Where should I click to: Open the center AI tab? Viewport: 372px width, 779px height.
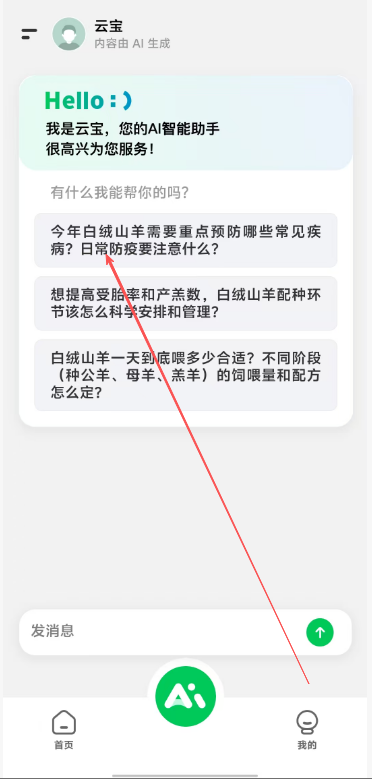[186, 696]
